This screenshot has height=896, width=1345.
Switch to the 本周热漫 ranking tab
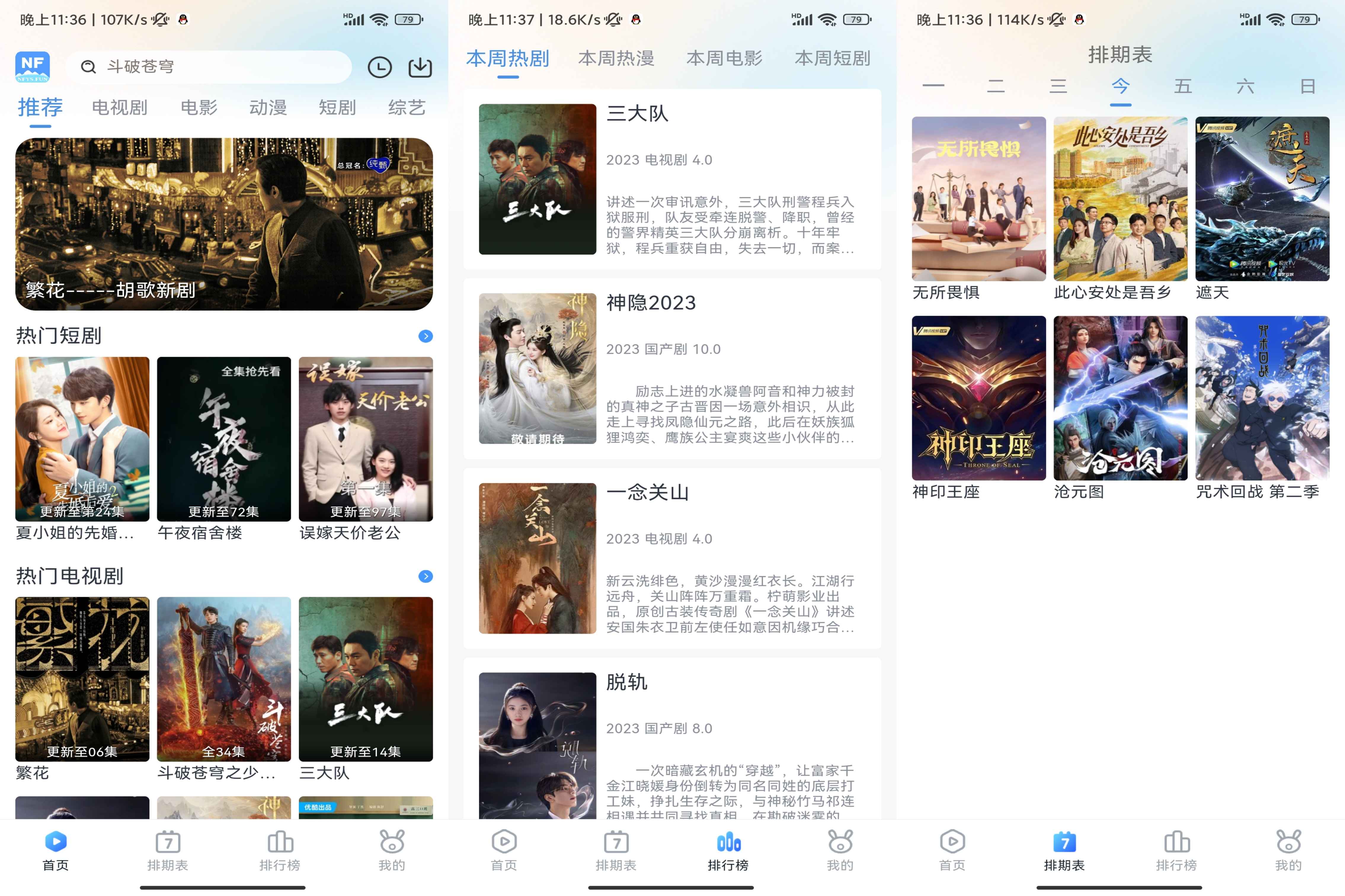click(x=616, y=58)
